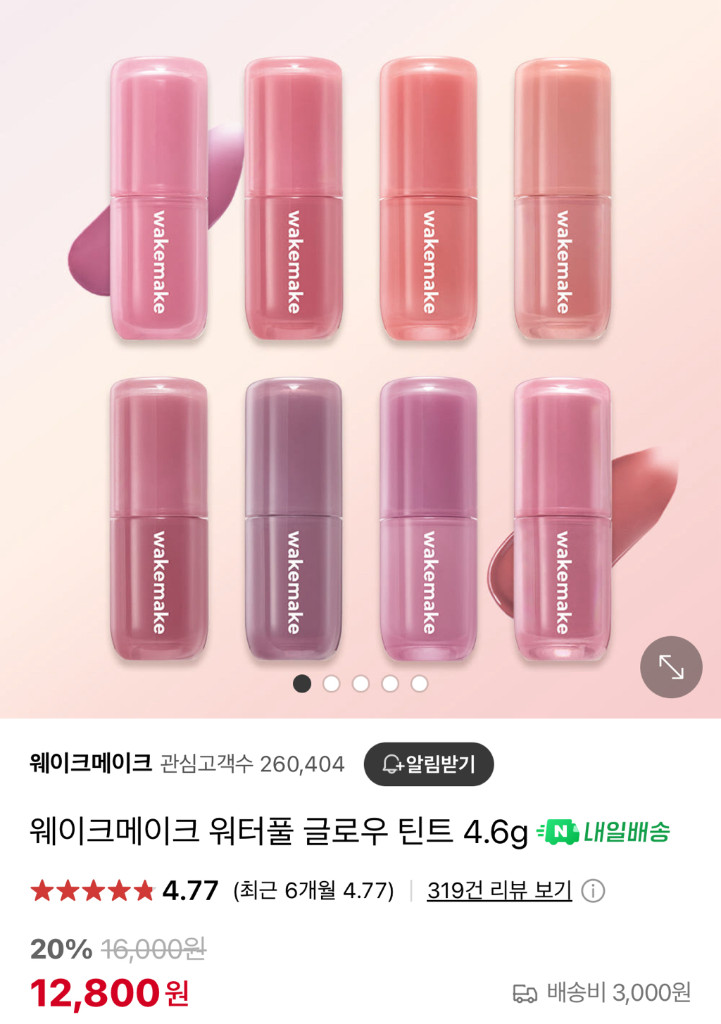The image size is (721, 1024).
Task: Click the green N 내일배송 badge icon
Action: [557, 829]
